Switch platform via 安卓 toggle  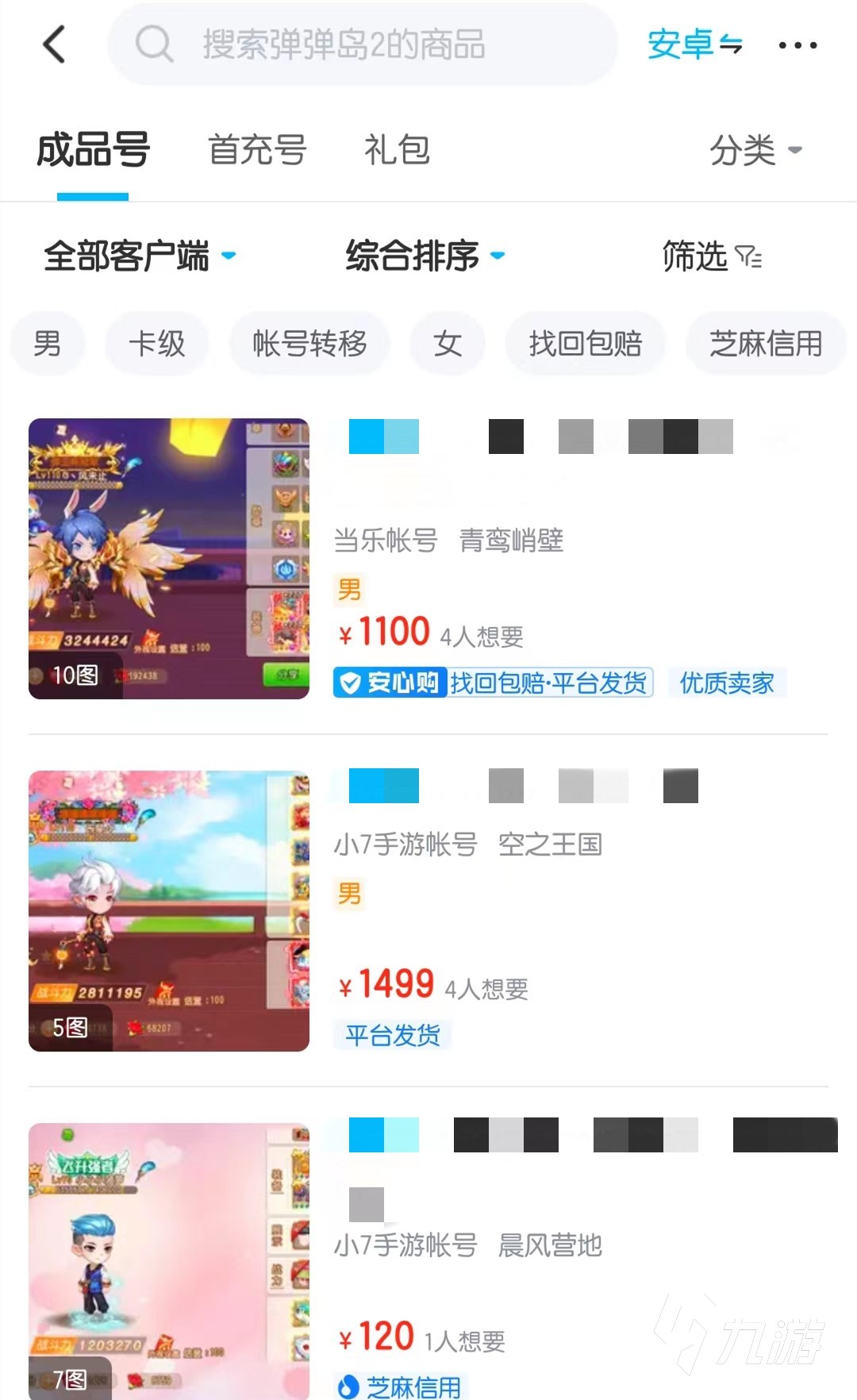(x=694, y=44)
